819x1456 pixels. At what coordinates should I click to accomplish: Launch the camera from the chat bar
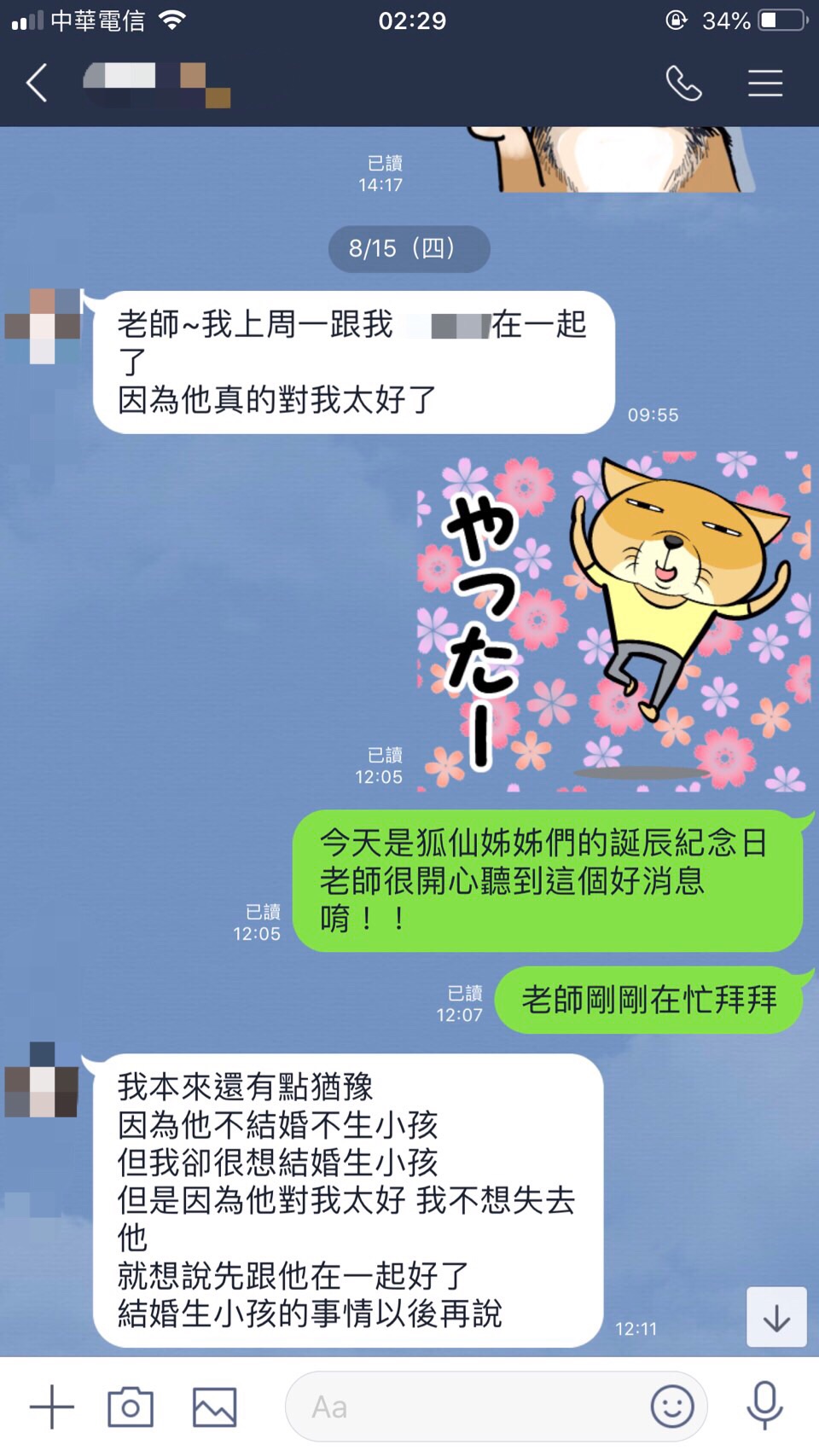131,1407
